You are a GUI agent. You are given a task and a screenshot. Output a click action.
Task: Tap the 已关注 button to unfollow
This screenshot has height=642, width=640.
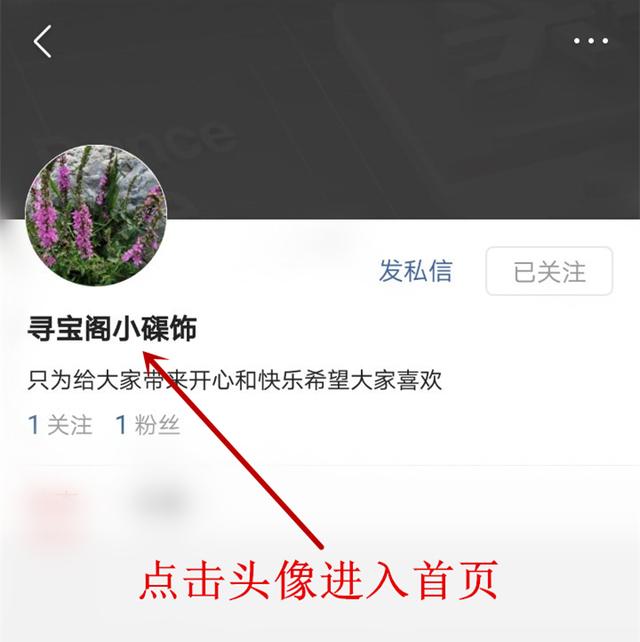pyautogui.click(x=549, y=272)
